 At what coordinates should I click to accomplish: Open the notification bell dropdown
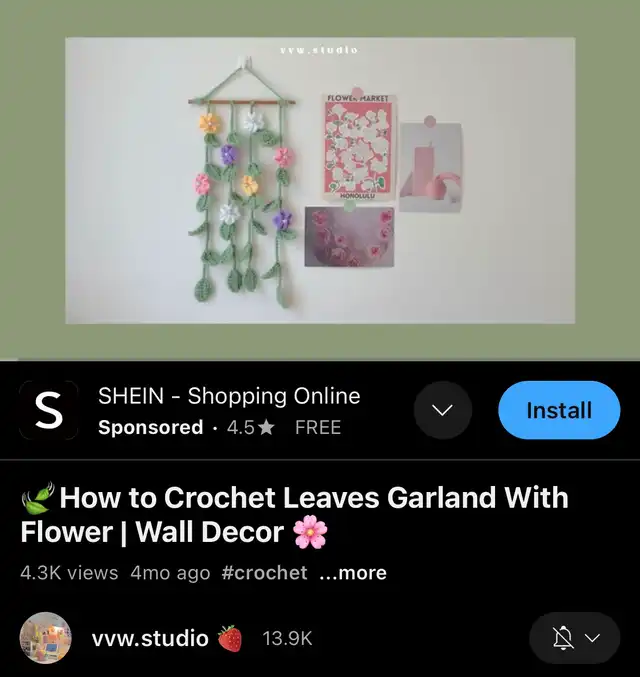tap(575, 638)
